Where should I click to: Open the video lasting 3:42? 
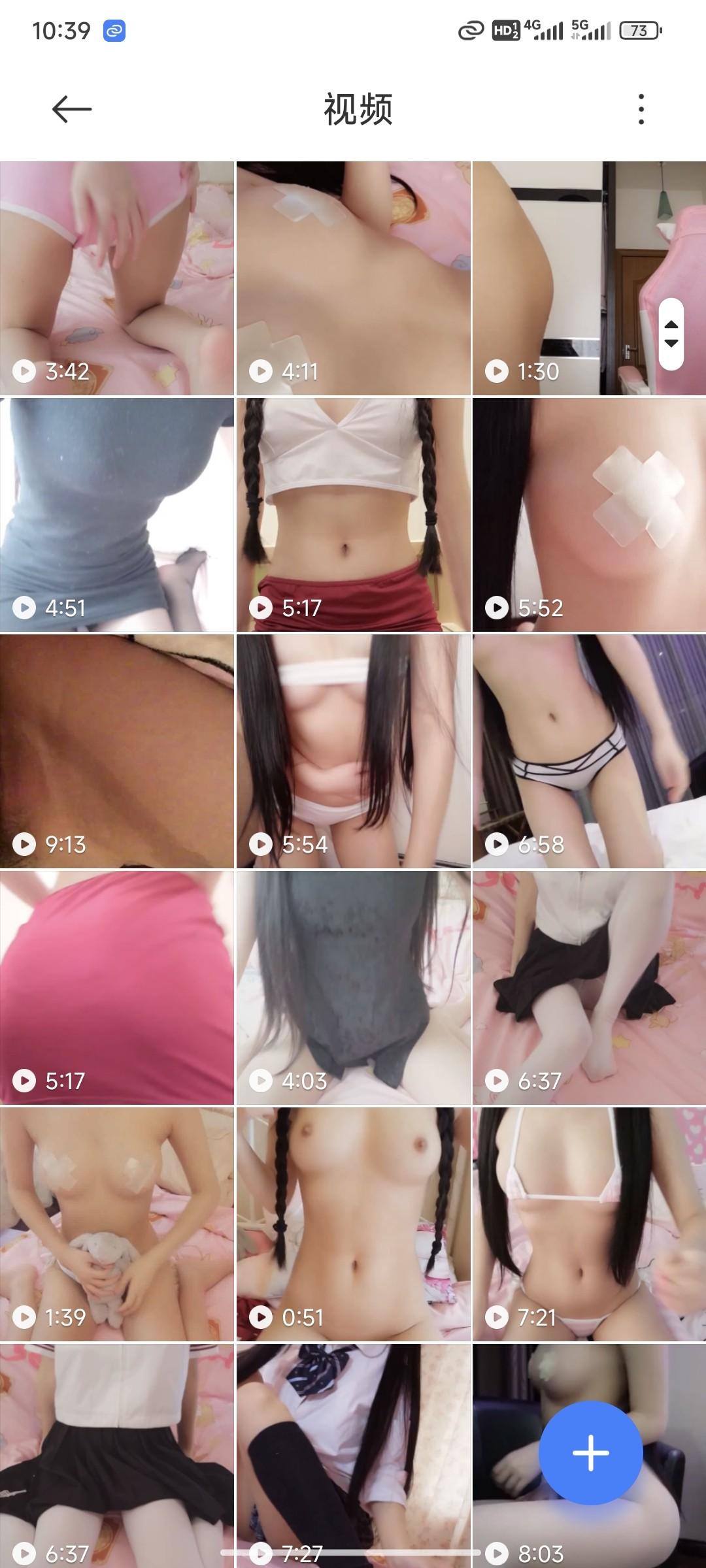click(116, 279)
